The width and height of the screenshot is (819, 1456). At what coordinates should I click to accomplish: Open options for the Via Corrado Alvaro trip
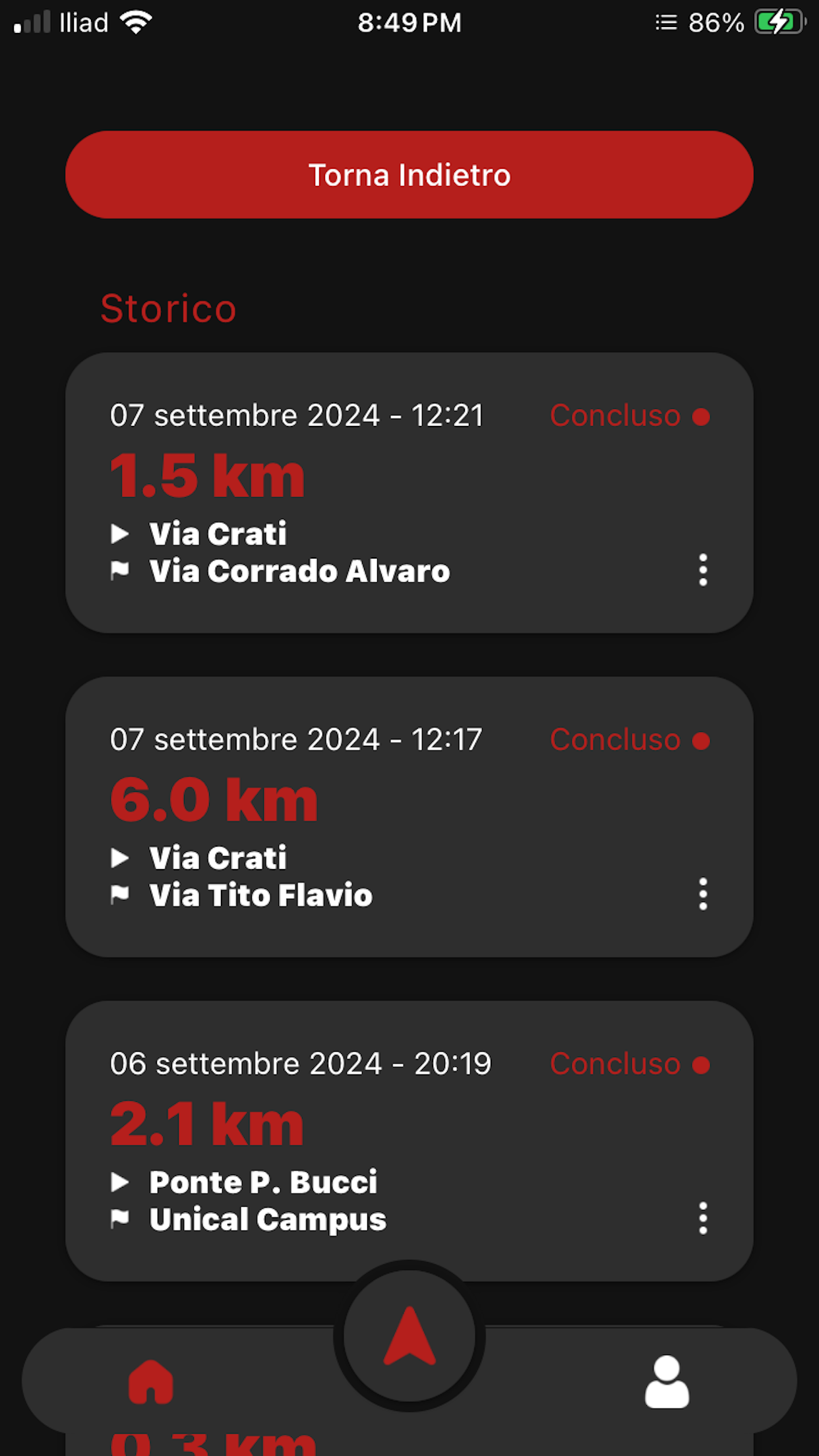(703, 570)
